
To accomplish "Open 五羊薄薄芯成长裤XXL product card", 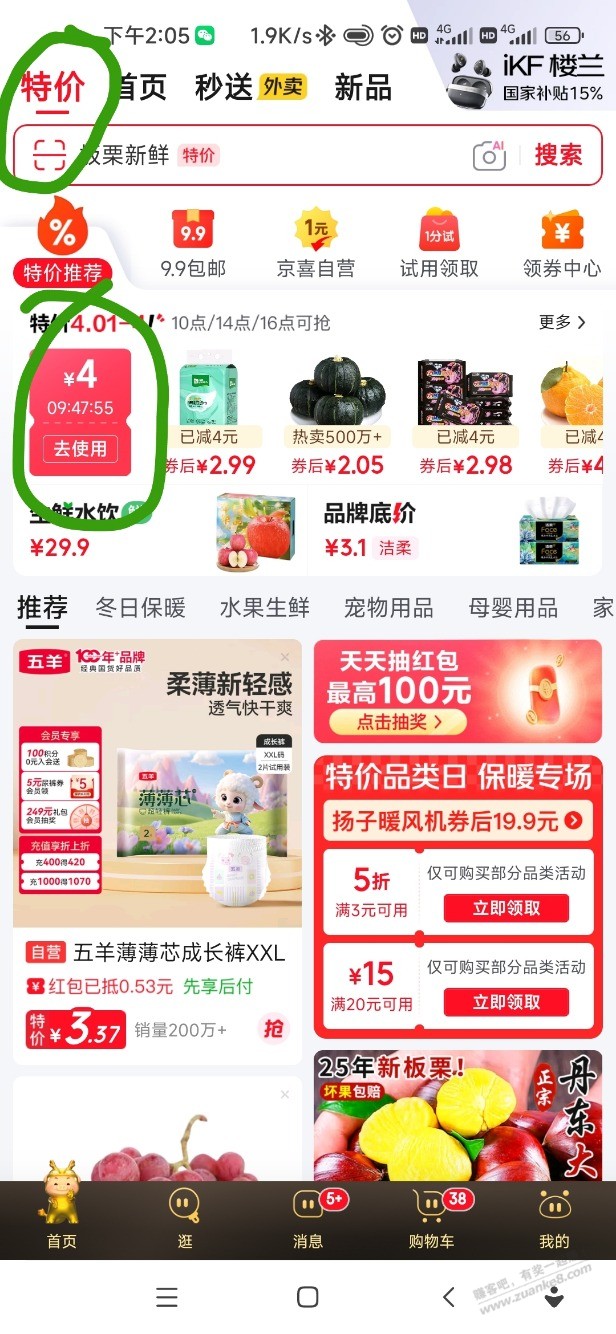I will [x=157, y=850].
